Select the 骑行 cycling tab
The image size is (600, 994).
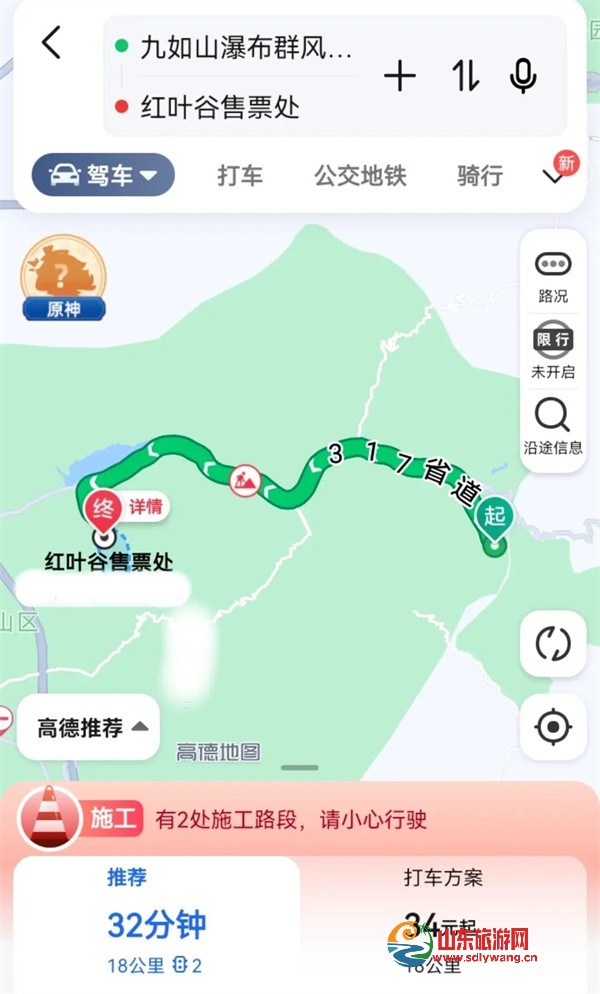(x=480, y=176)
